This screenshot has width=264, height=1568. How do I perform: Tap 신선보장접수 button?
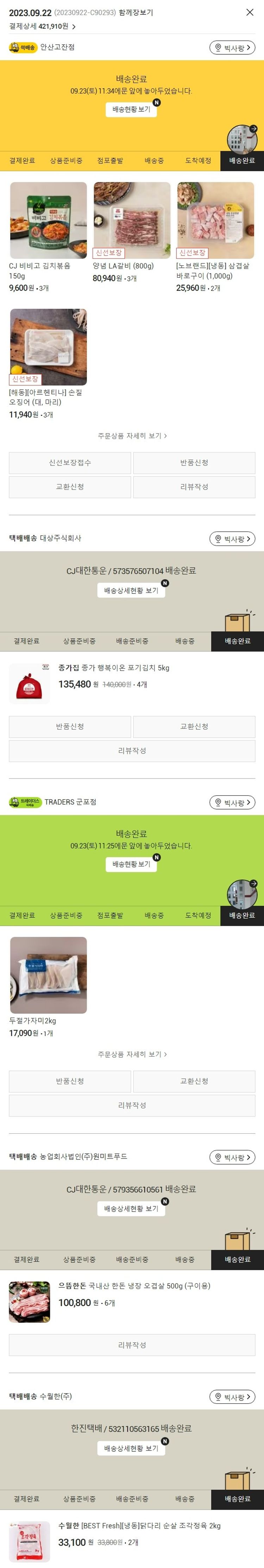70,463
